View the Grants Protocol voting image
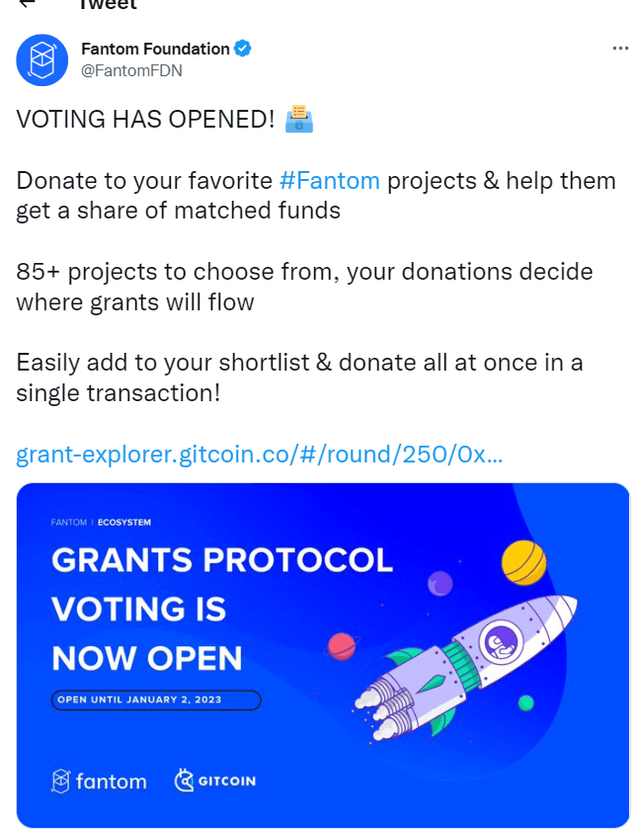Viewport: 640px width, 834px height. 324,655
